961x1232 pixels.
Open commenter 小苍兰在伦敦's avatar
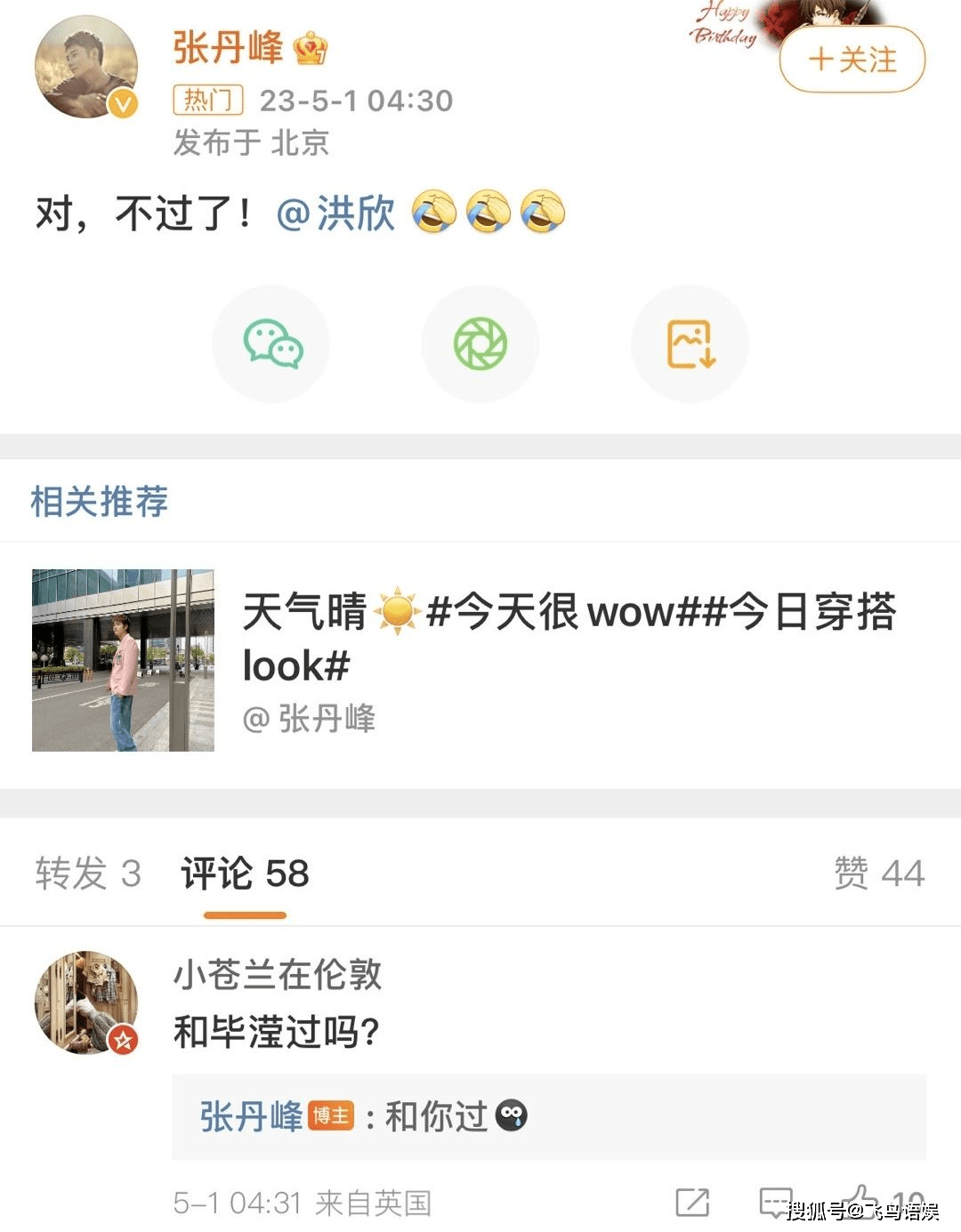(x=86, y=1002)
